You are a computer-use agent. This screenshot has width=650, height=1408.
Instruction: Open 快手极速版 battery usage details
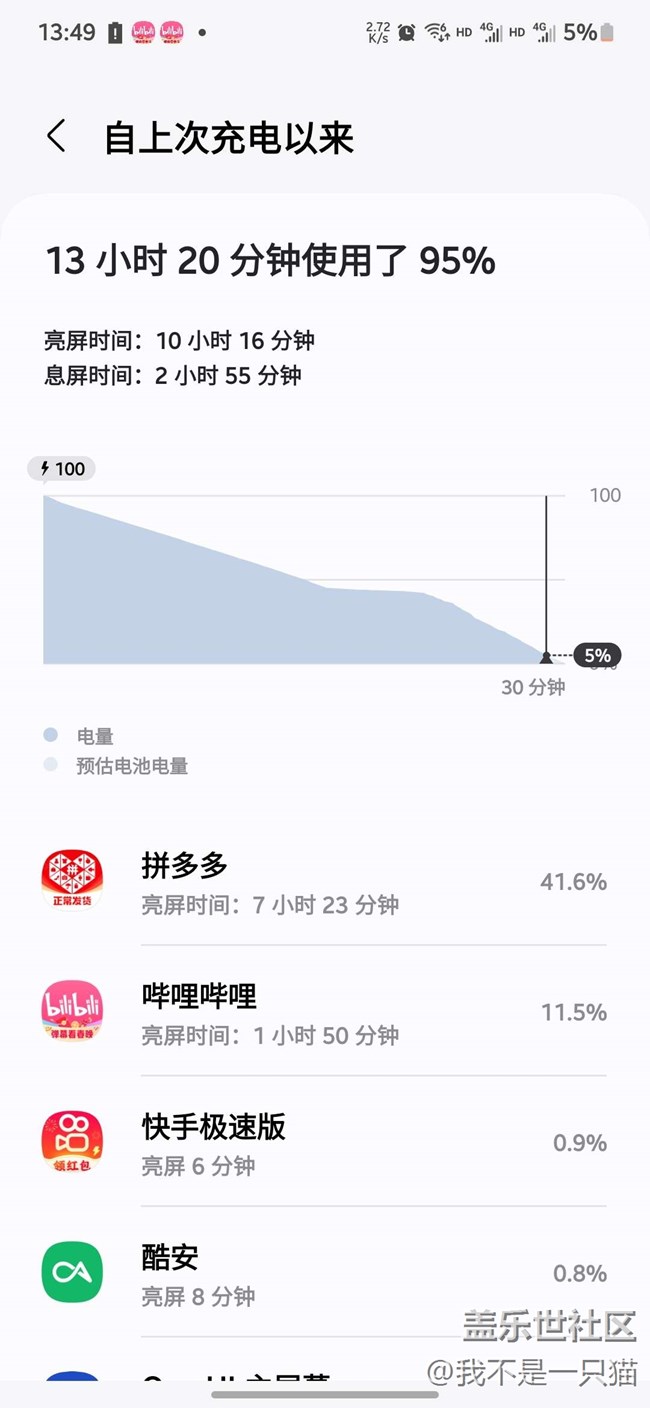point(325,1142)
